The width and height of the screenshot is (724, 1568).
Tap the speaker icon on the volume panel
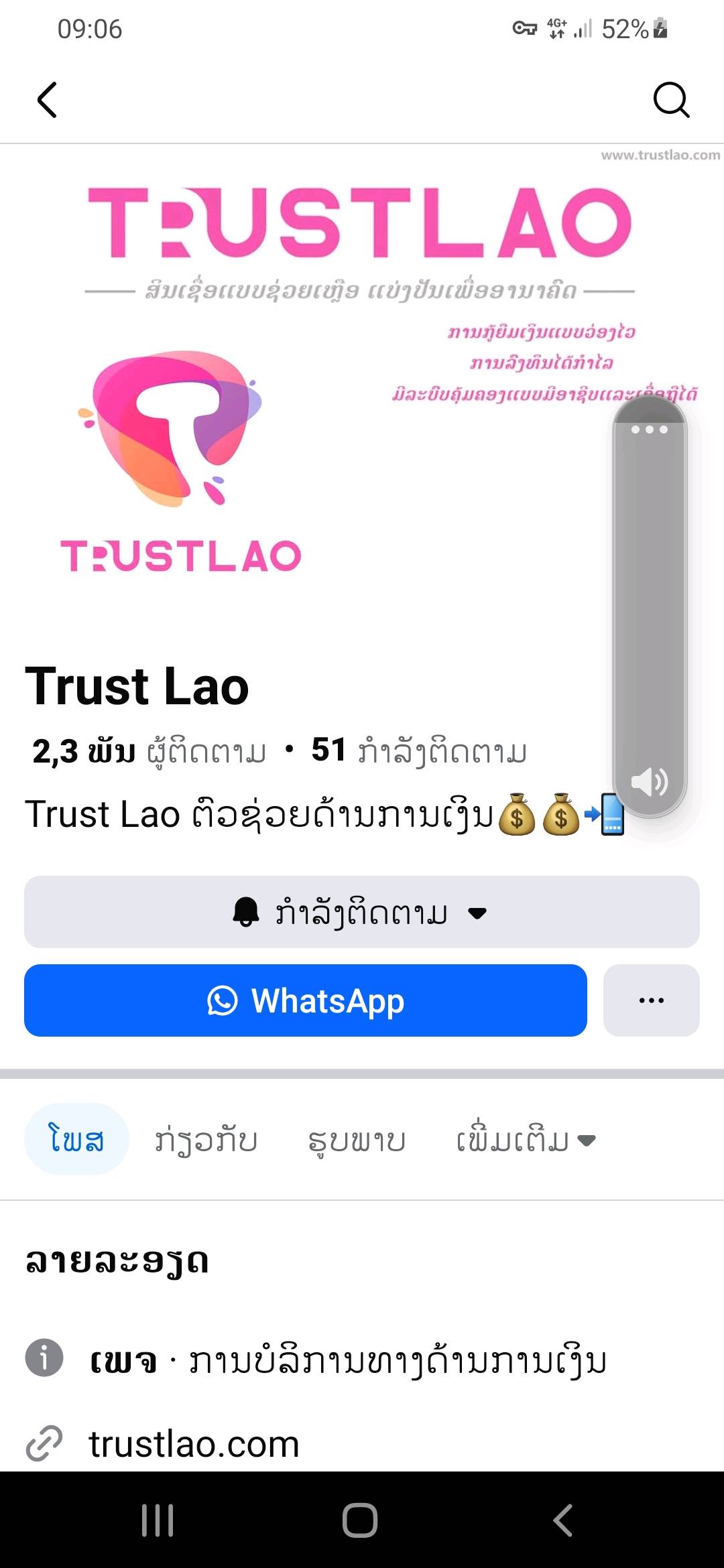(x=650, y=782)
